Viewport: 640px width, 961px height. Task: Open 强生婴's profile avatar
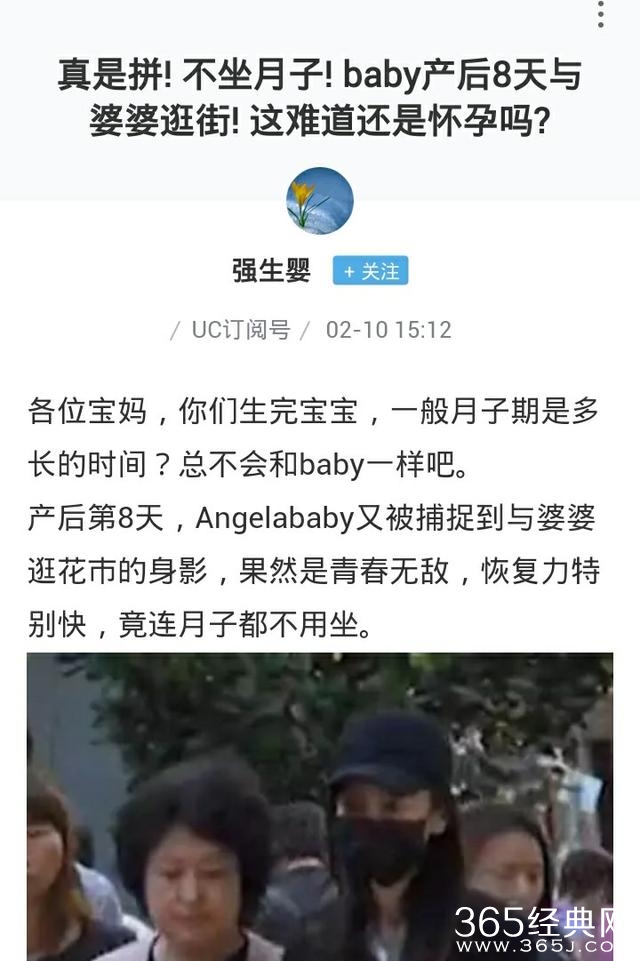[320, 201]
